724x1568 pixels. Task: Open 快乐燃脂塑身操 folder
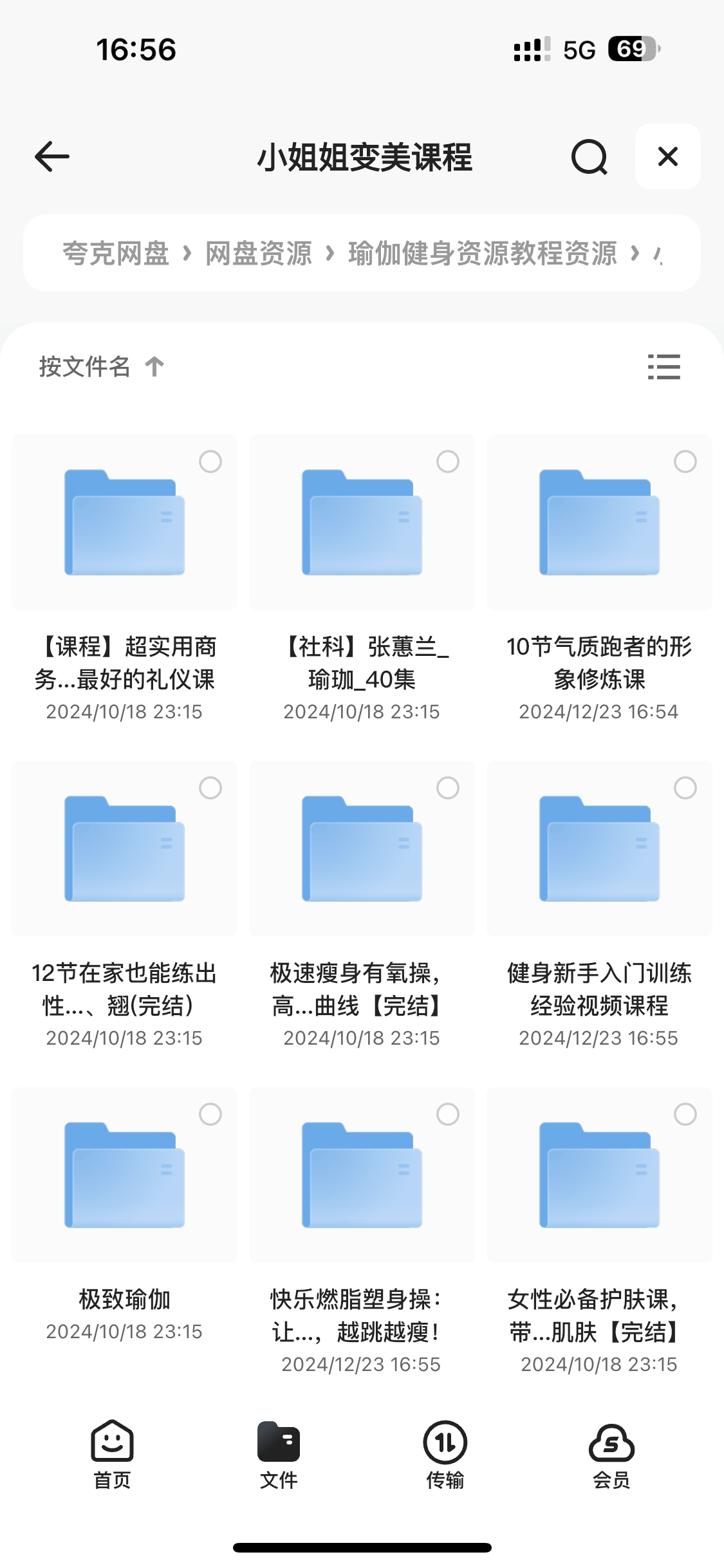pyautogui.click(x=362, y=1175)
